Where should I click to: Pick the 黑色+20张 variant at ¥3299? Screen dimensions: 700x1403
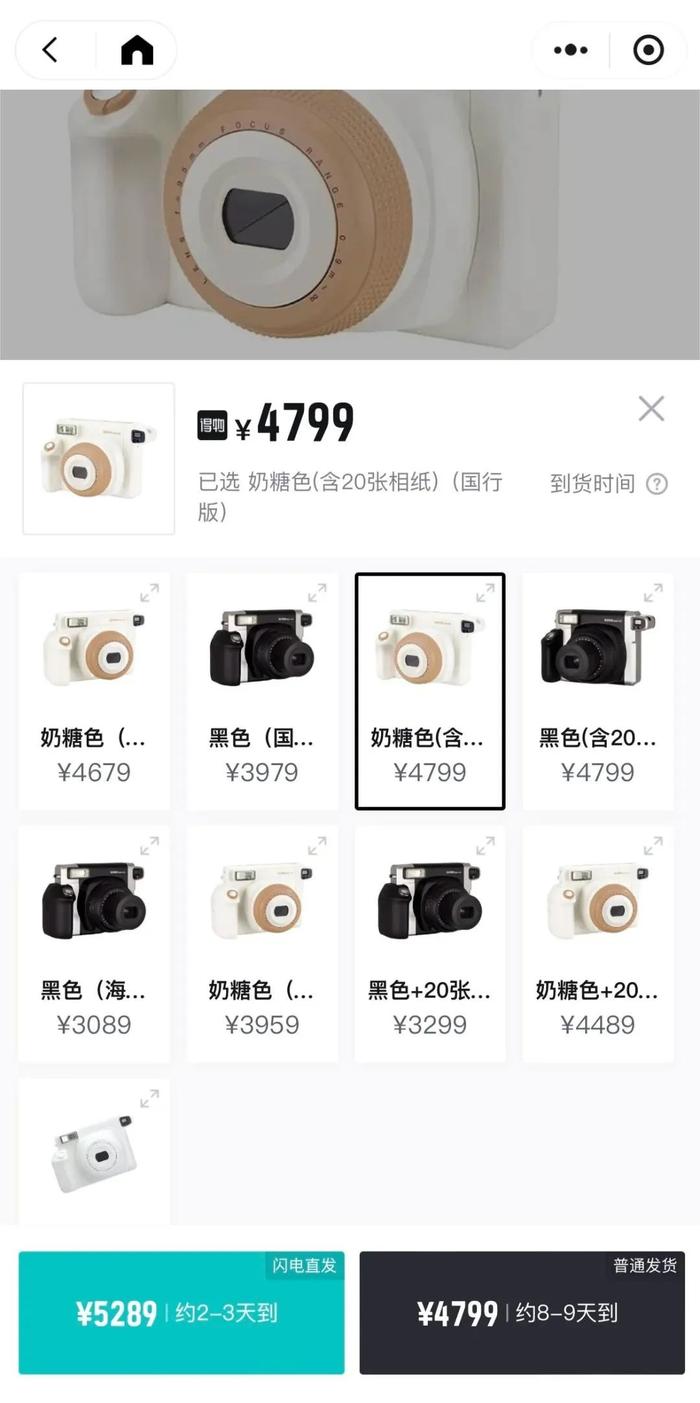tap(430, 944)
